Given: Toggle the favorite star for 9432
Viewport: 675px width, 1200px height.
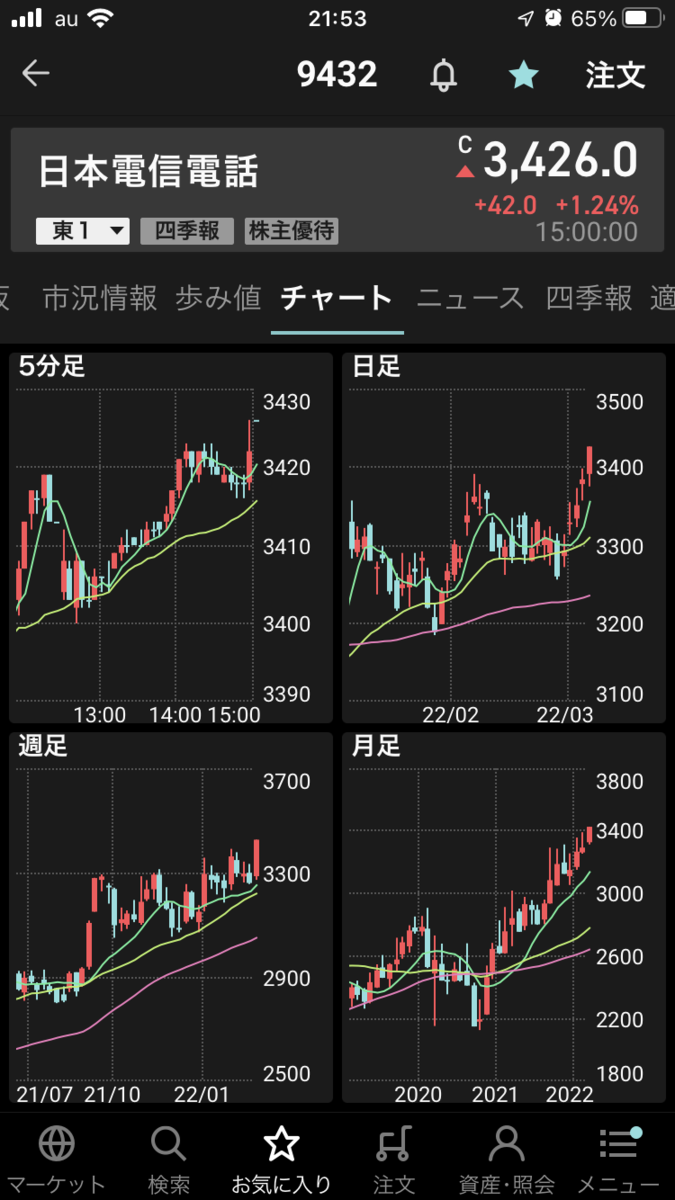Looking at the screenshot, I should [x=523, y=75].
